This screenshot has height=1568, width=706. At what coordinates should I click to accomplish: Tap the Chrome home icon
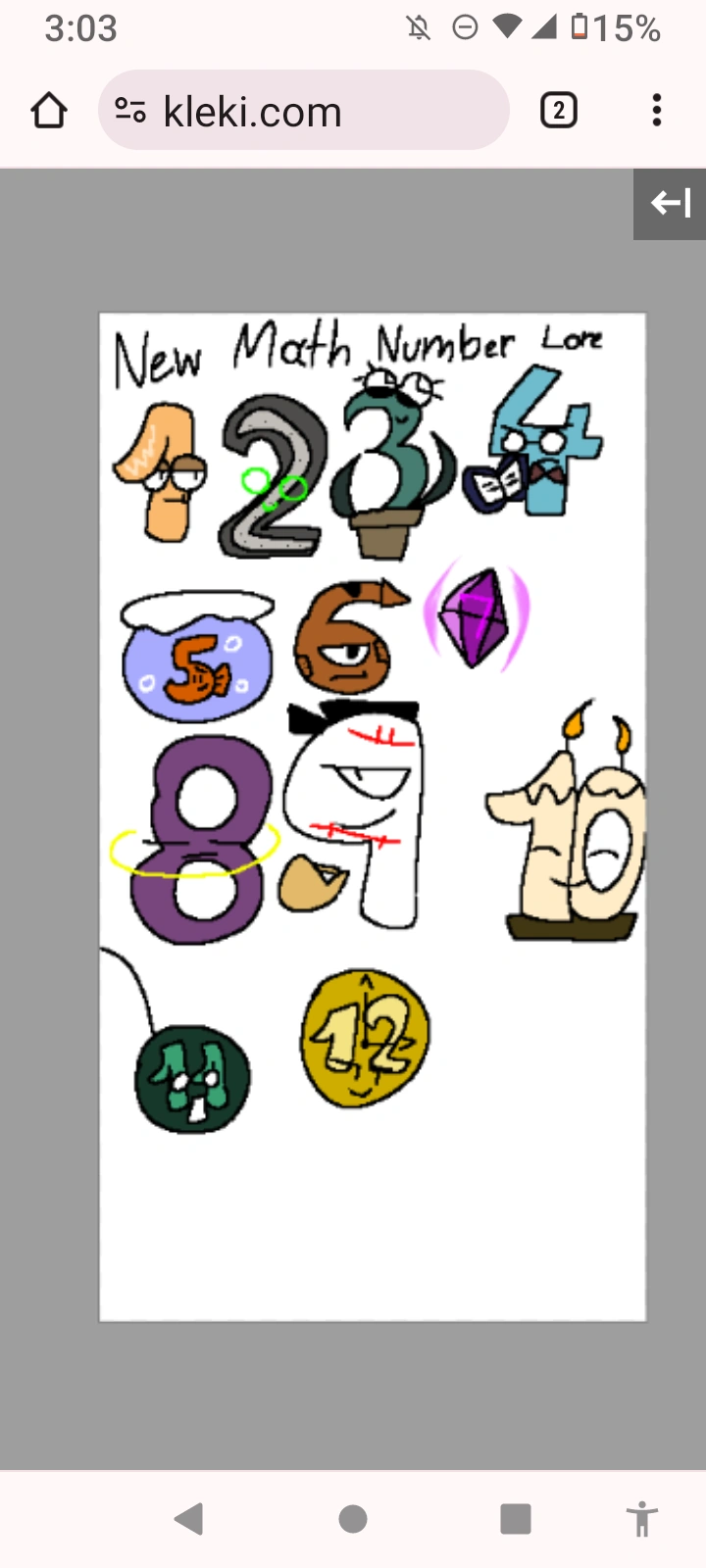47,110
